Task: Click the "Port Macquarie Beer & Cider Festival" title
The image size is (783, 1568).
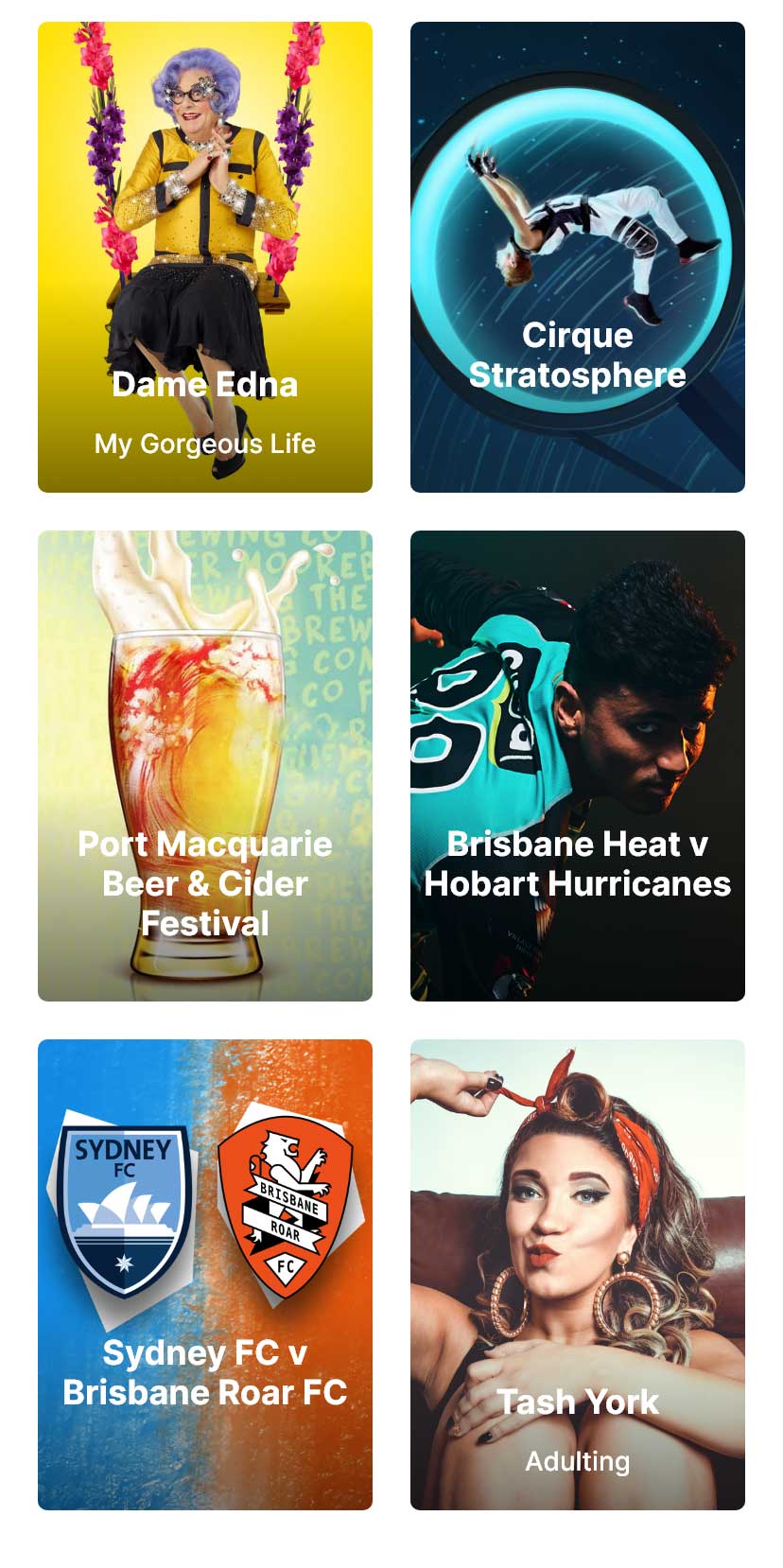Action: 204,884
